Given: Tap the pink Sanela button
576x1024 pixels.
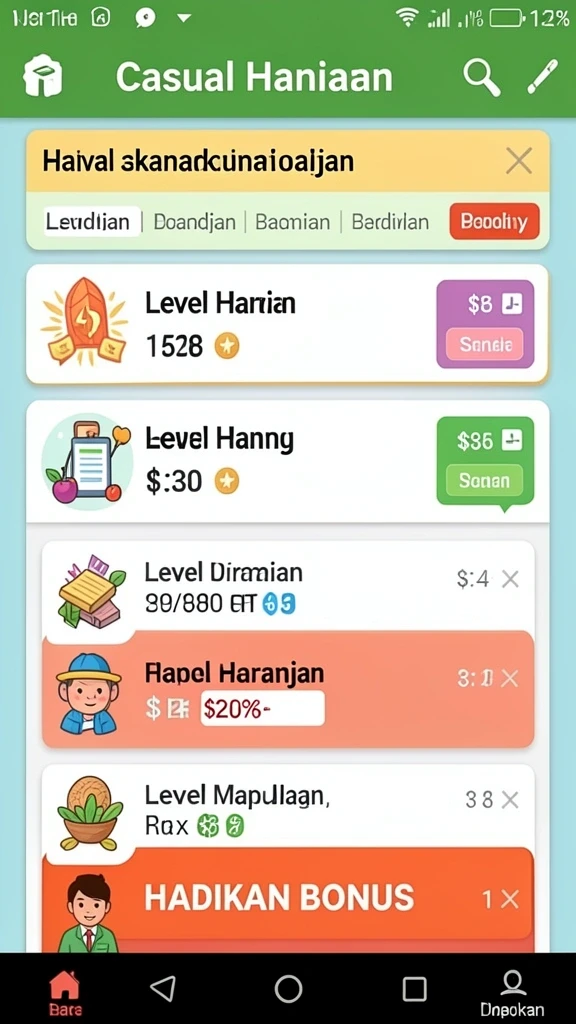Looking at the screenshot, I should (x=485, y=344).
